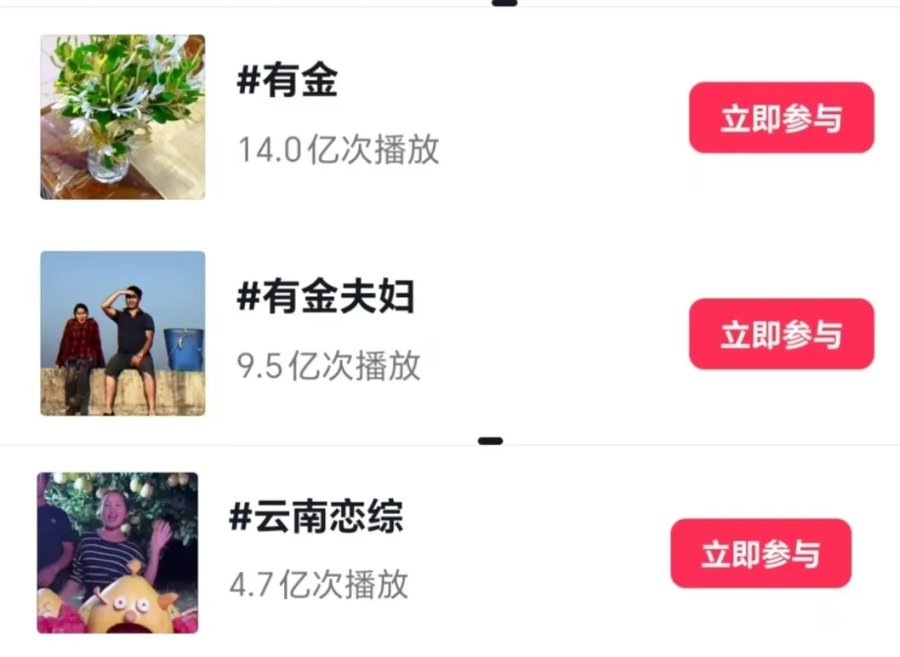Join the #有金夫妇 topic via 立即参与
This screenshot has height=657, width=900.
click(781, 334)
